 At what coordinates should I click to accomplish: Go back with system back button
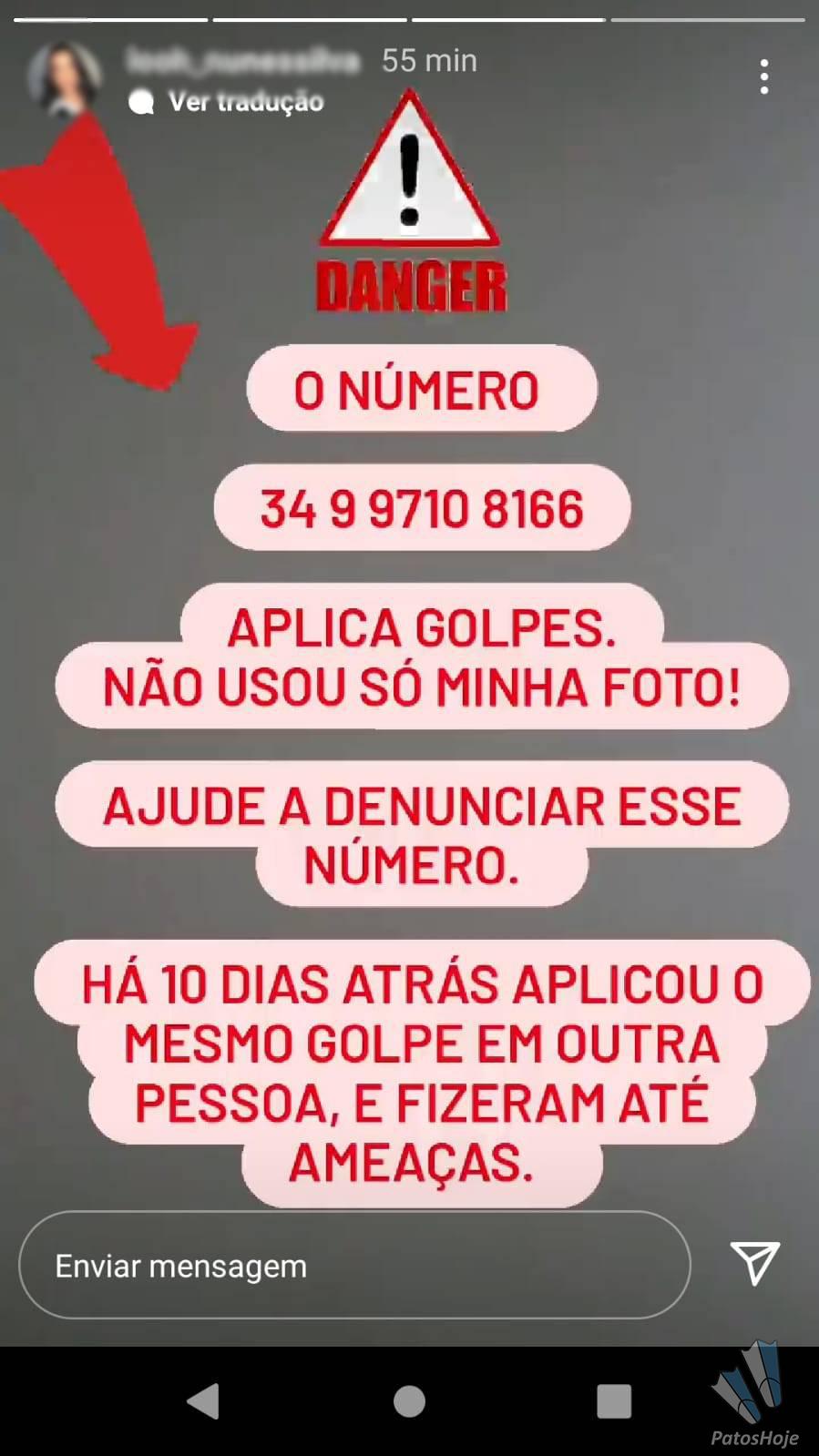204,1400
